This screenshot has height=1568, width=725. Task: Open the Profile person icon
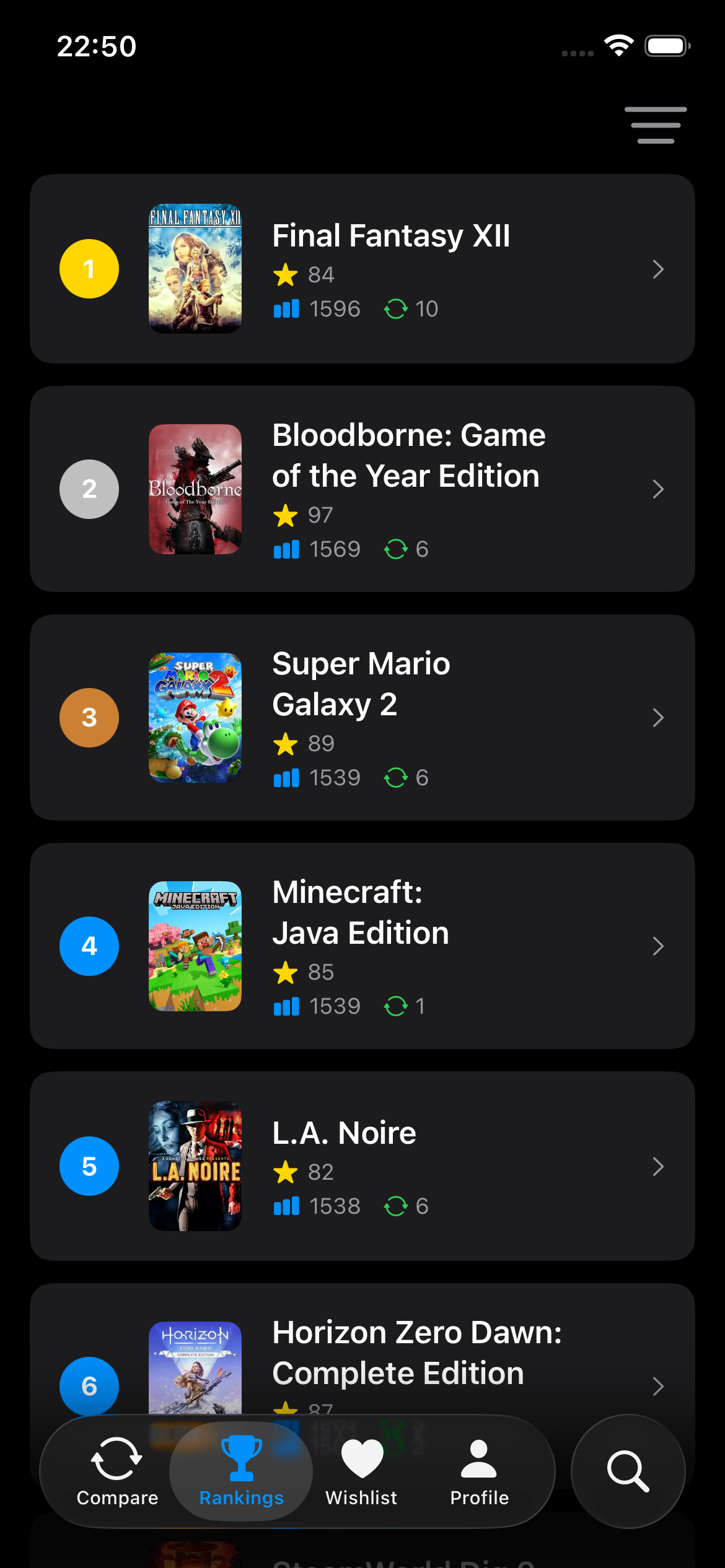click(478, 1456)
